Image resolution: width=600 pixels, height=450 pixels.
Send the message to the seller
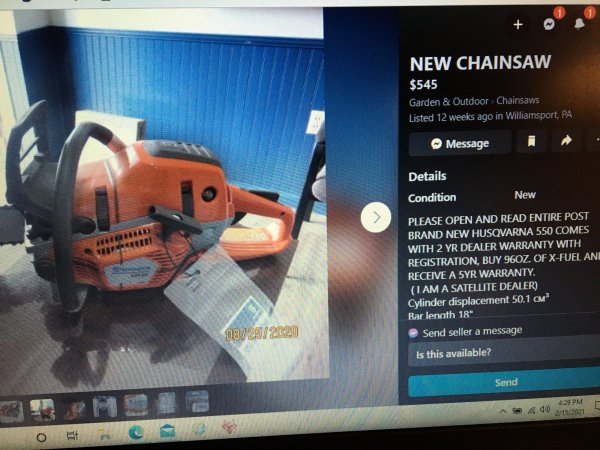506,382
